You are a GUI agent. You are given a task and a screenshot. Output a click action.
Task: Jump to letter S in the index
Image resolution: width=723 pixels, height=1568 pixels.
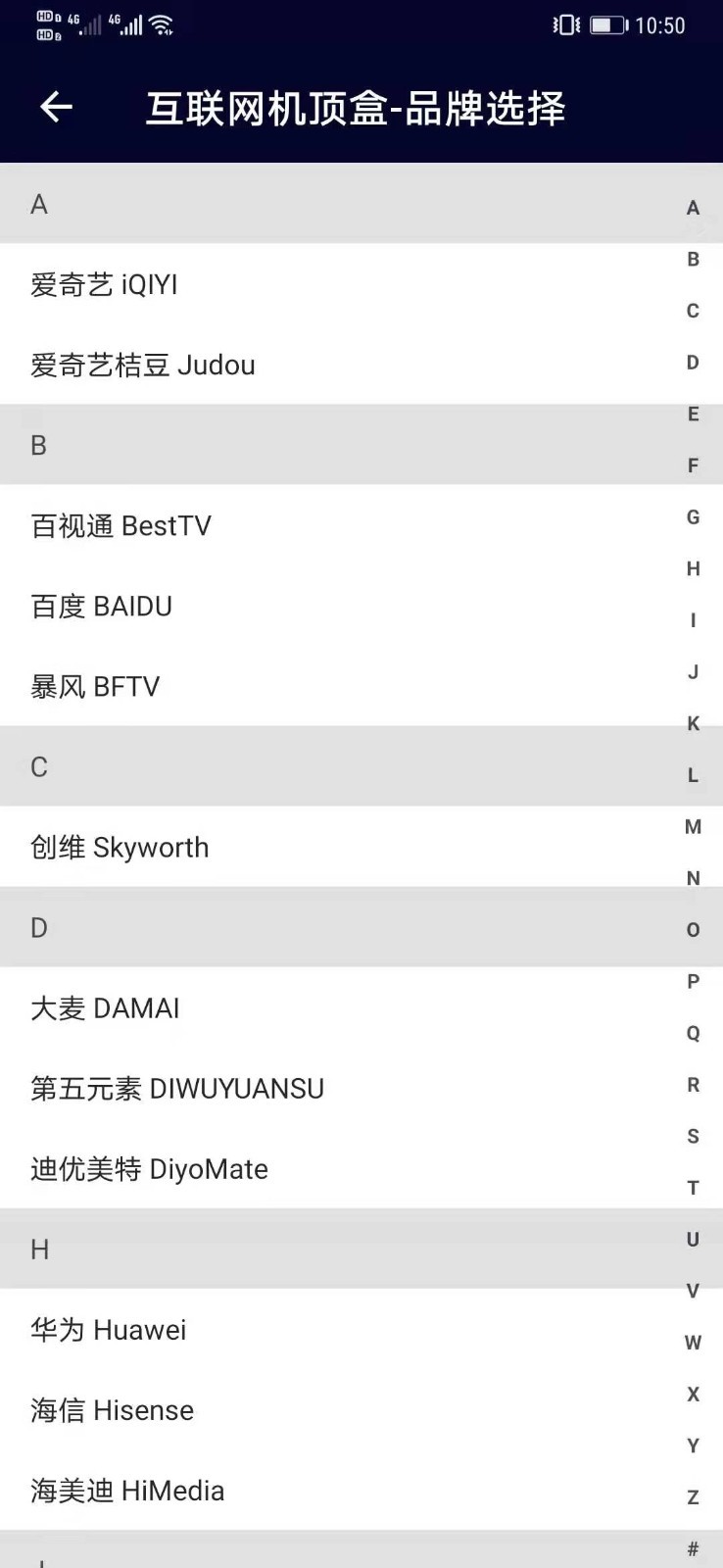click(693, 1136)
